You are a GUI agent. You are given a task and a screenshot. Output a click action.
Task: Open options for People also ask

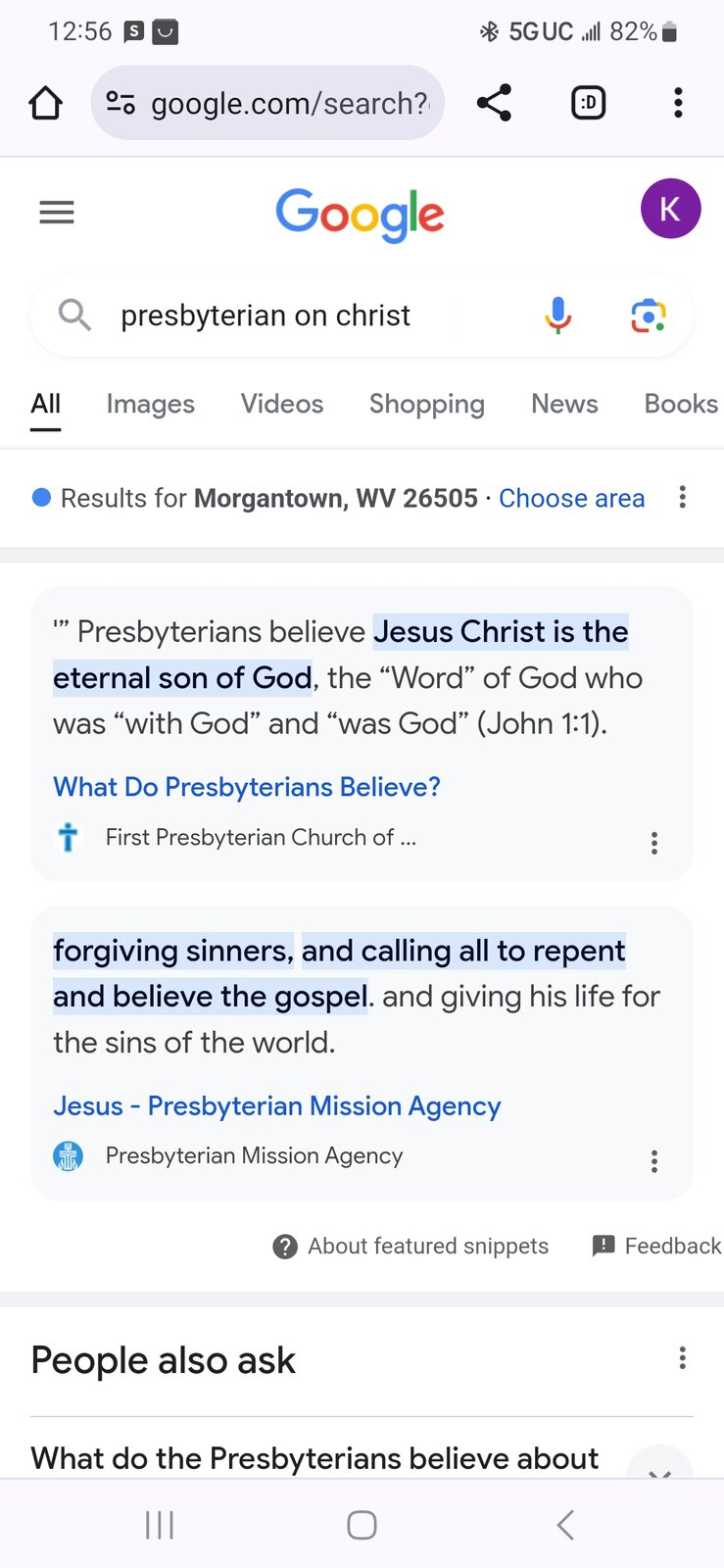pyautogui.click(x=683, y=1358)
